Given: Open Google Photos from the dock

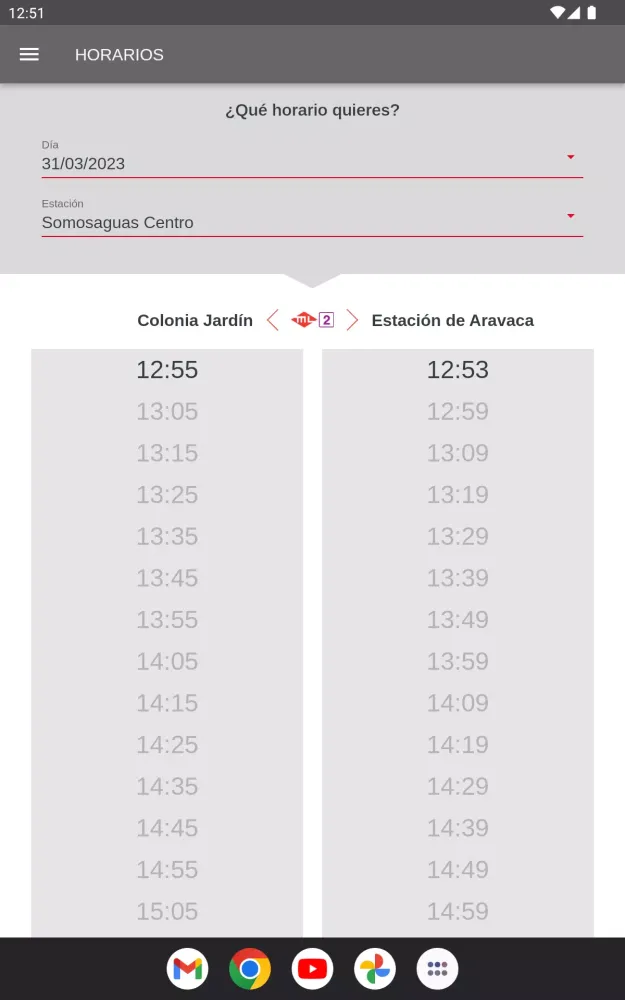Looking at the screenshot, I should click(375, 969).
